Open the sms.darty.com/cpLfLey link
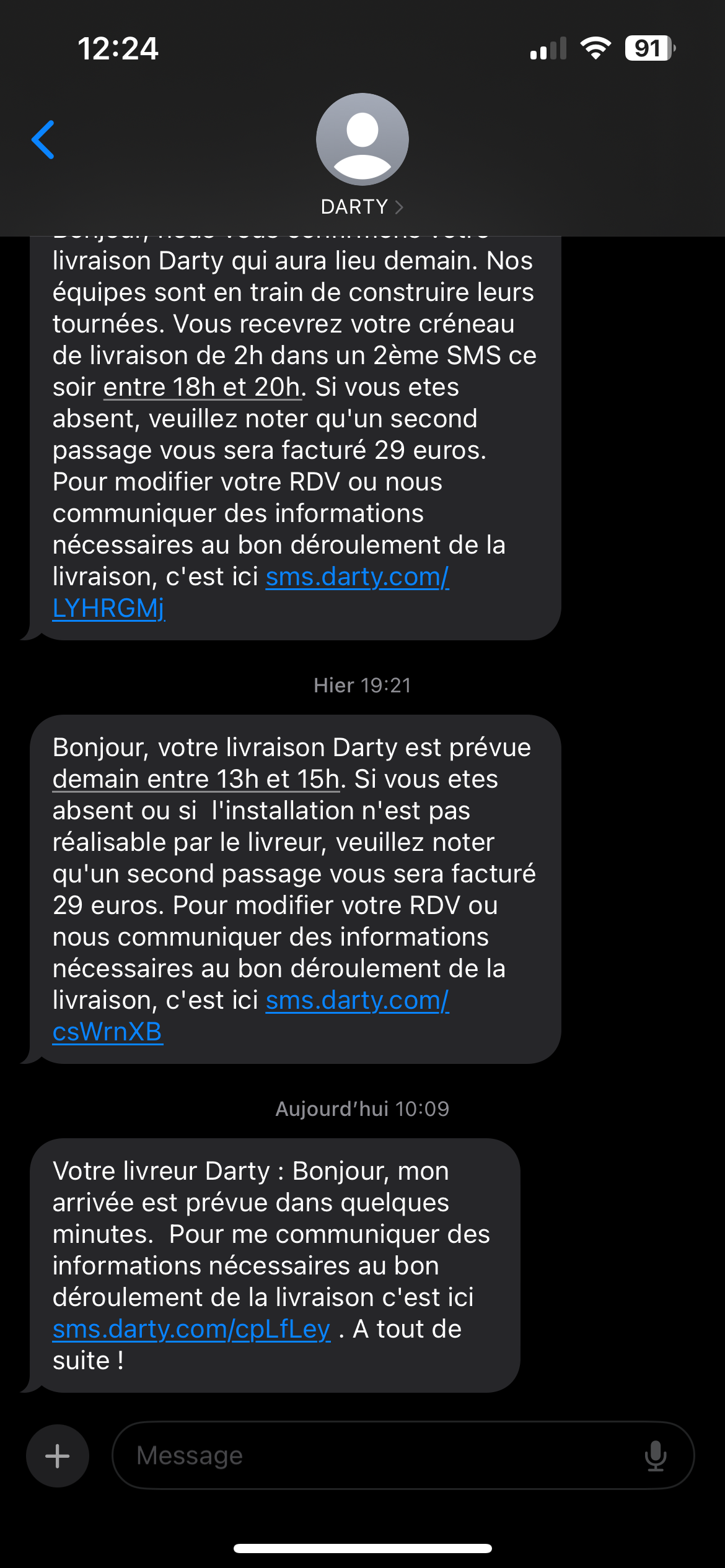The height and width of the screenshot is (1568, 725). point(191,1329)
